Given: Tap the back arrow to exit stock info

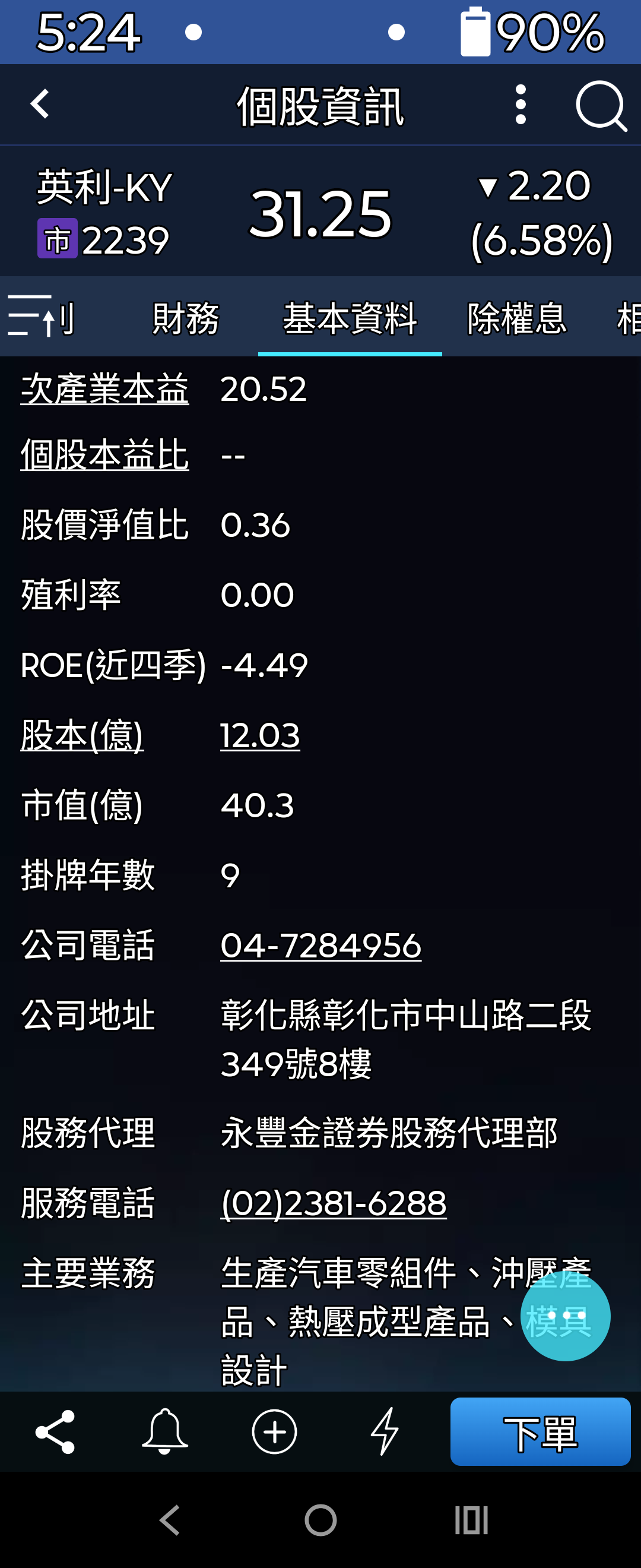Looking at the screenshot, I should [39, 105].
